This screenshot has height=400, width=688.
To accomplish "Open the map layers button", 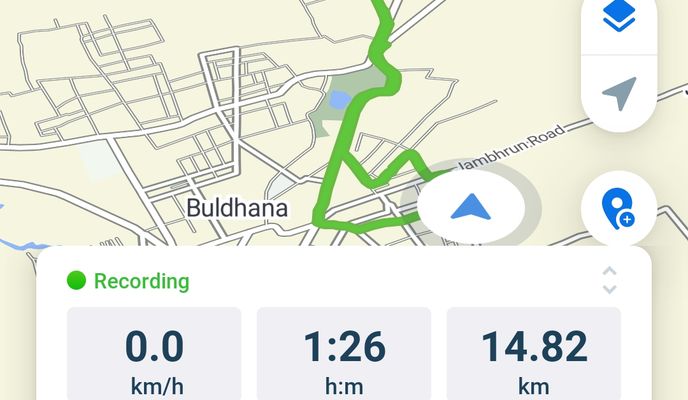I will click(619, 18).
